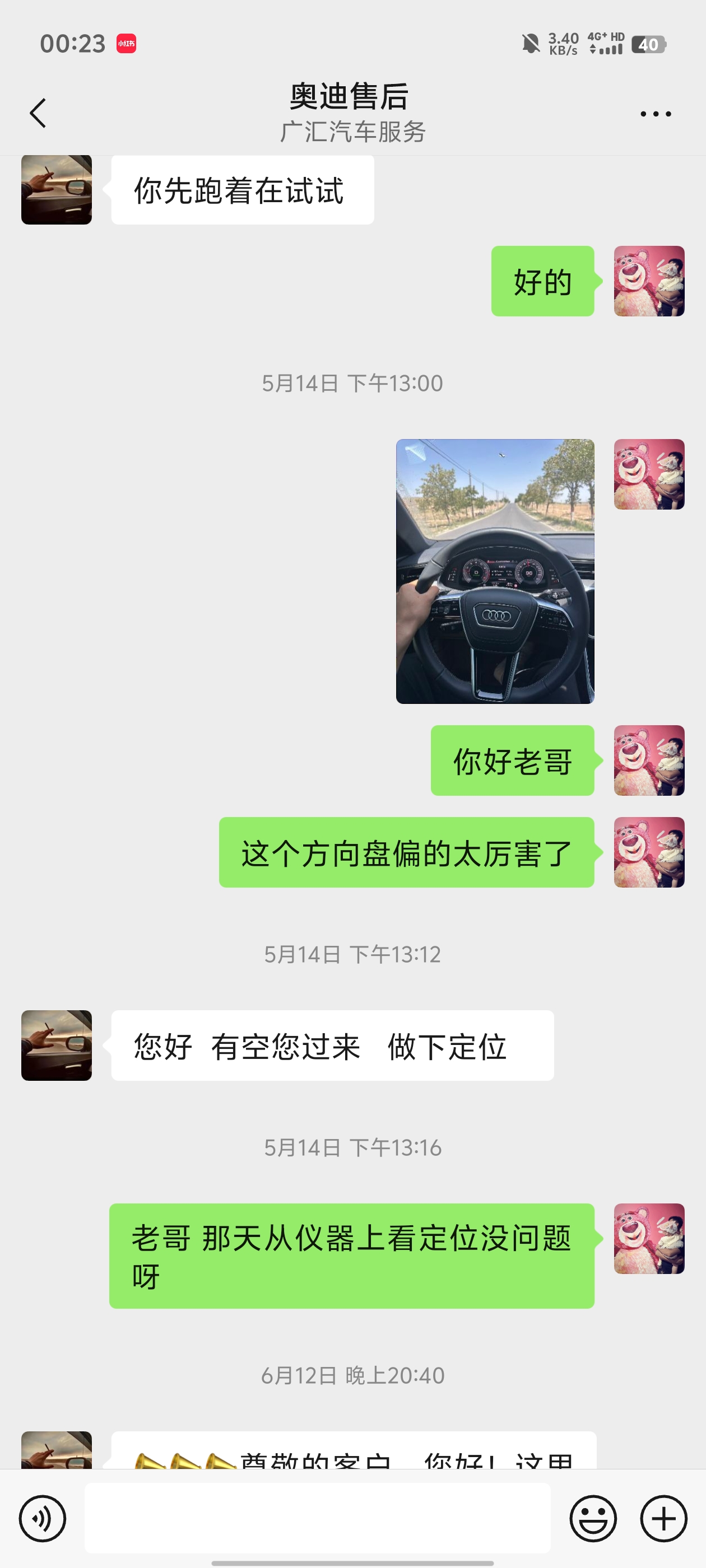Focus the message text field
Screen dimensions: 706x1568
317,1518
